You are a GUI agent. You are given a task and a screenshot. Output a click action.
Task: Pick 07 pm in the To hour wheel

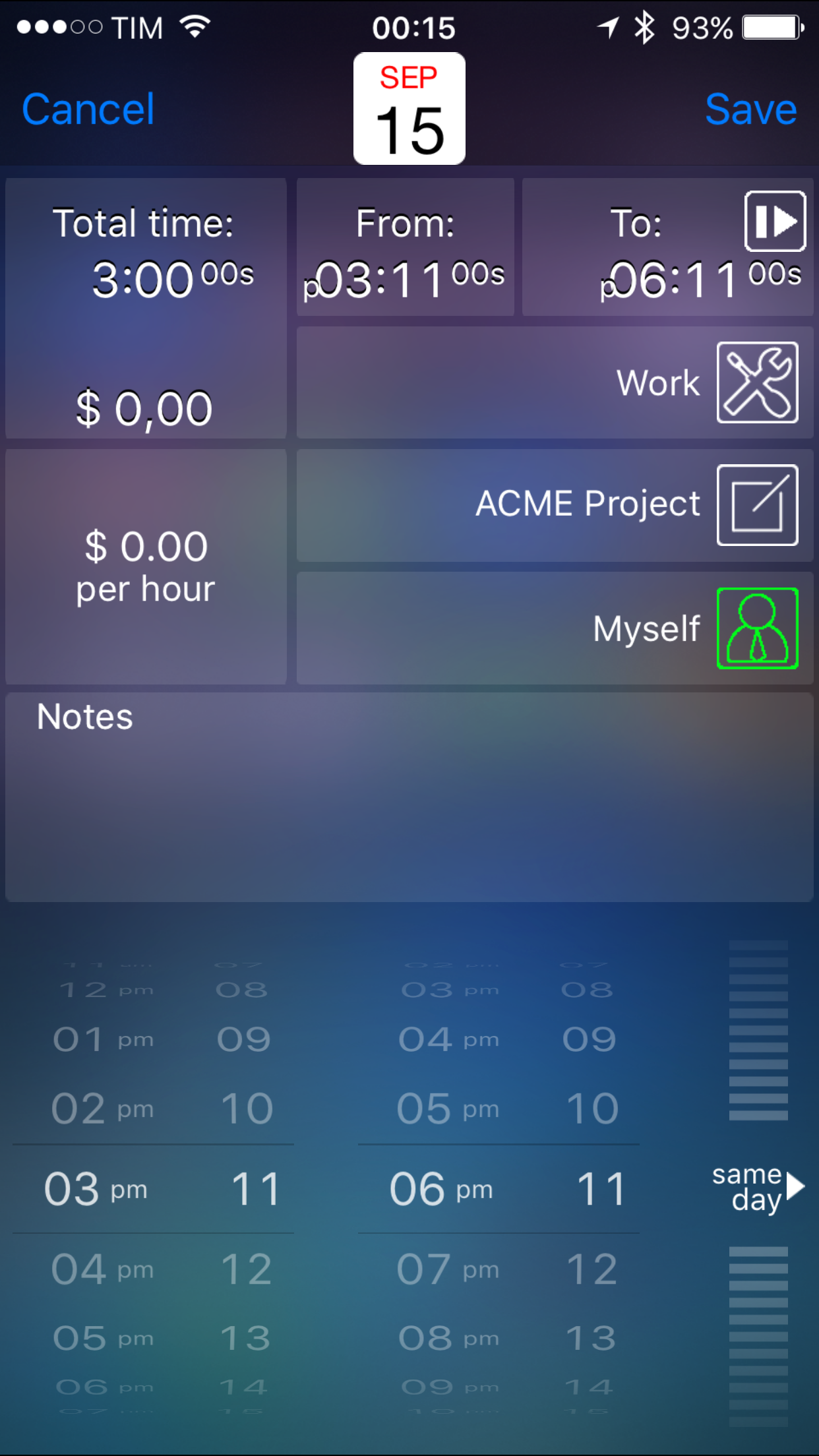[x=446, y=1269]
